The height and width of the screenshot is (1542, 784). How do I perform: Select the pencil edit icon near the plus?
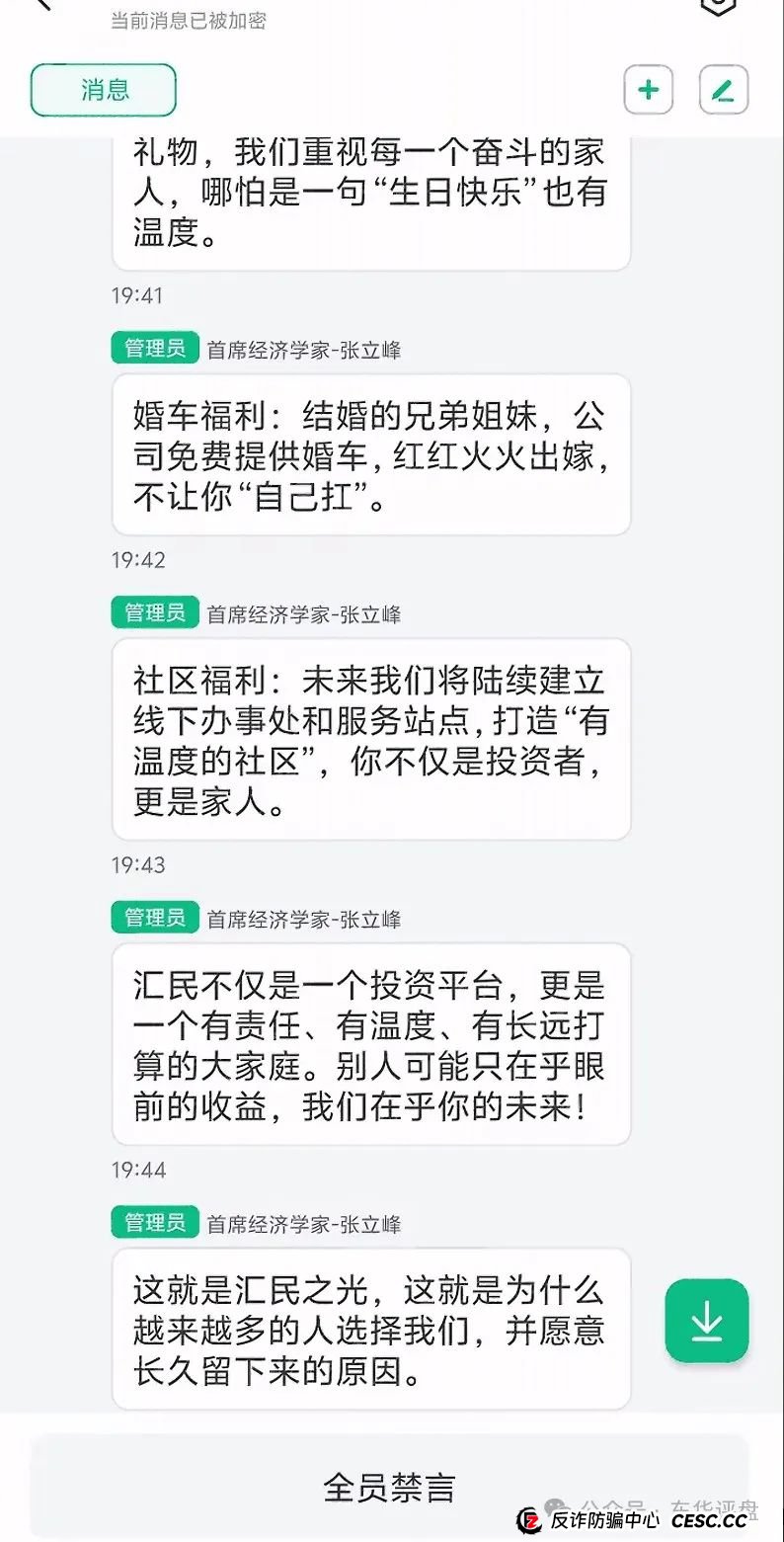point(724,89)
